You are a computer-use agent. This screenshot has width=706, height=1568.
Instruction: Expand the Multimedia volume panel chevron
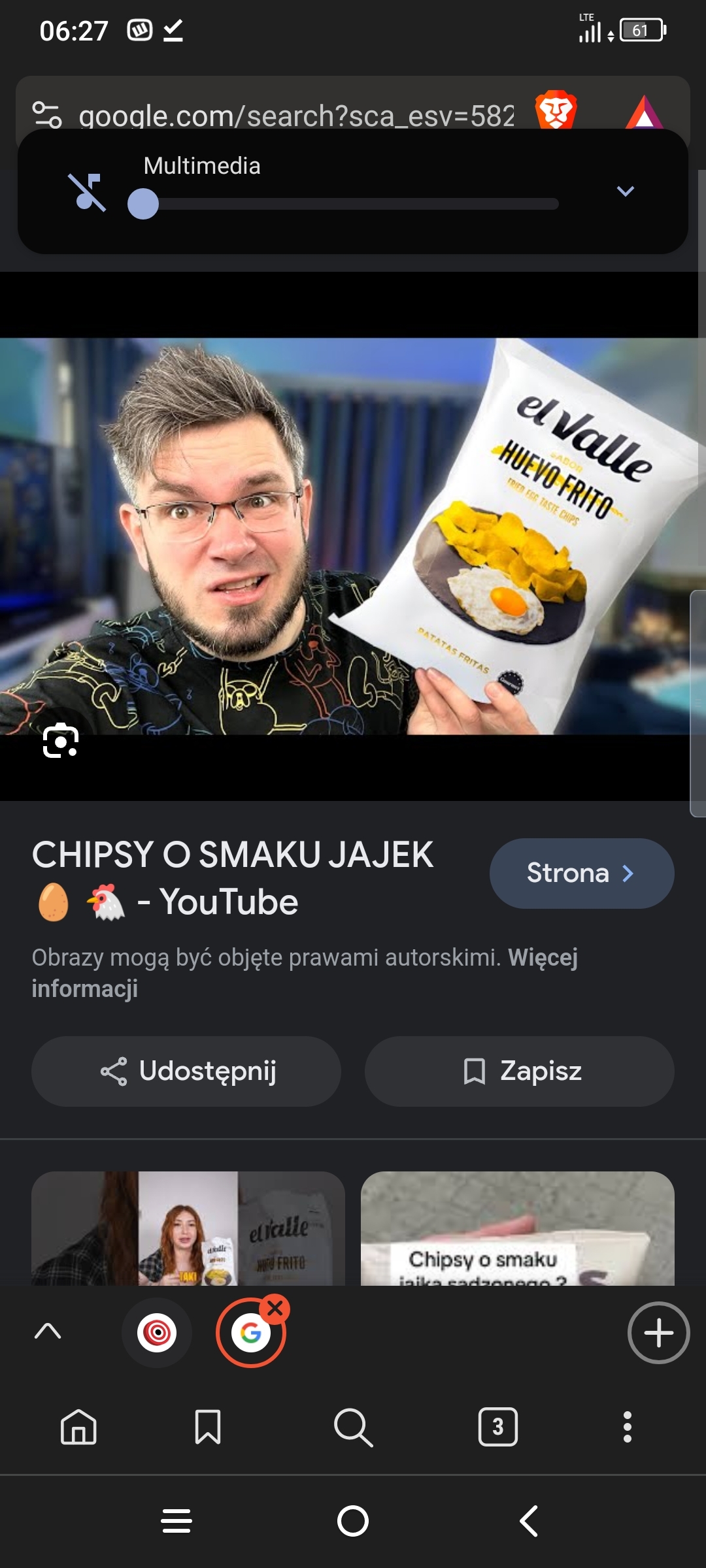[625, 191]
